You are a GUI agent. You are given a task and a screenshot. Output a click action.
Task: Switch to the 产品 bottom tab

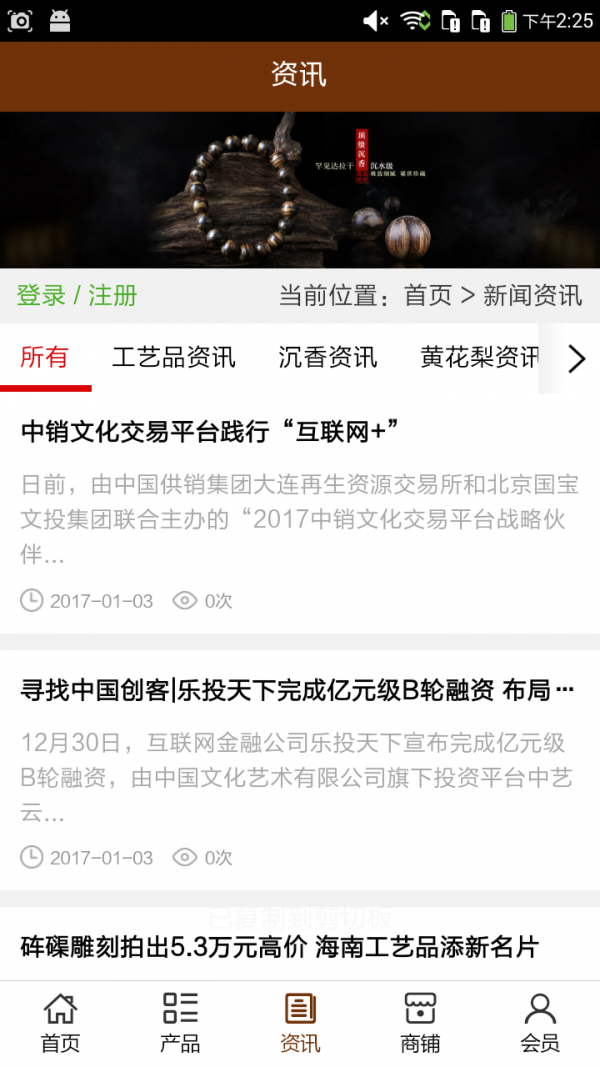pyautogui.click(x=180, y=1023)
